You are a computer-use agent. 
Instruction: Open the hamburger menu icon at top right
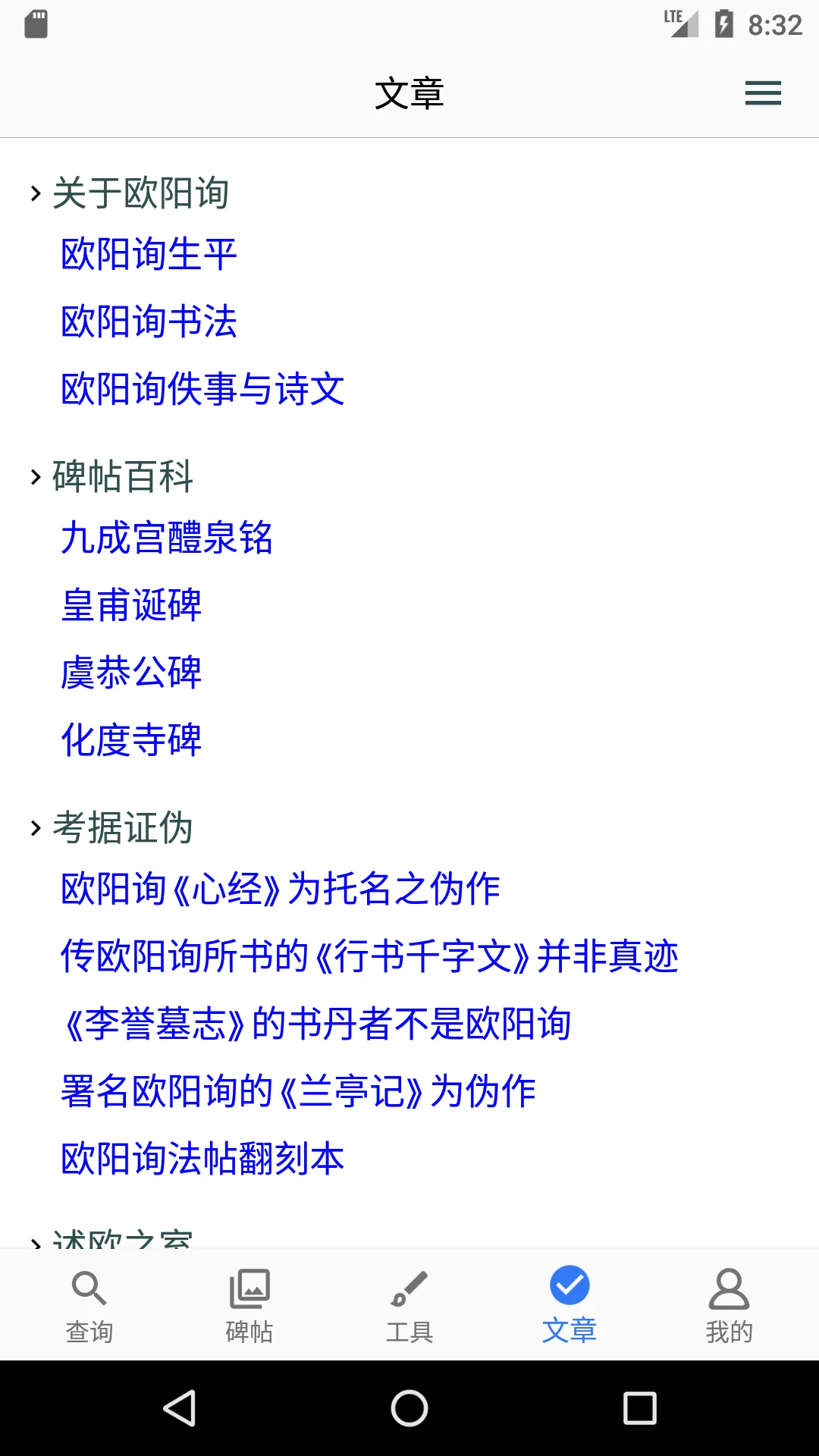pos(762,93)
